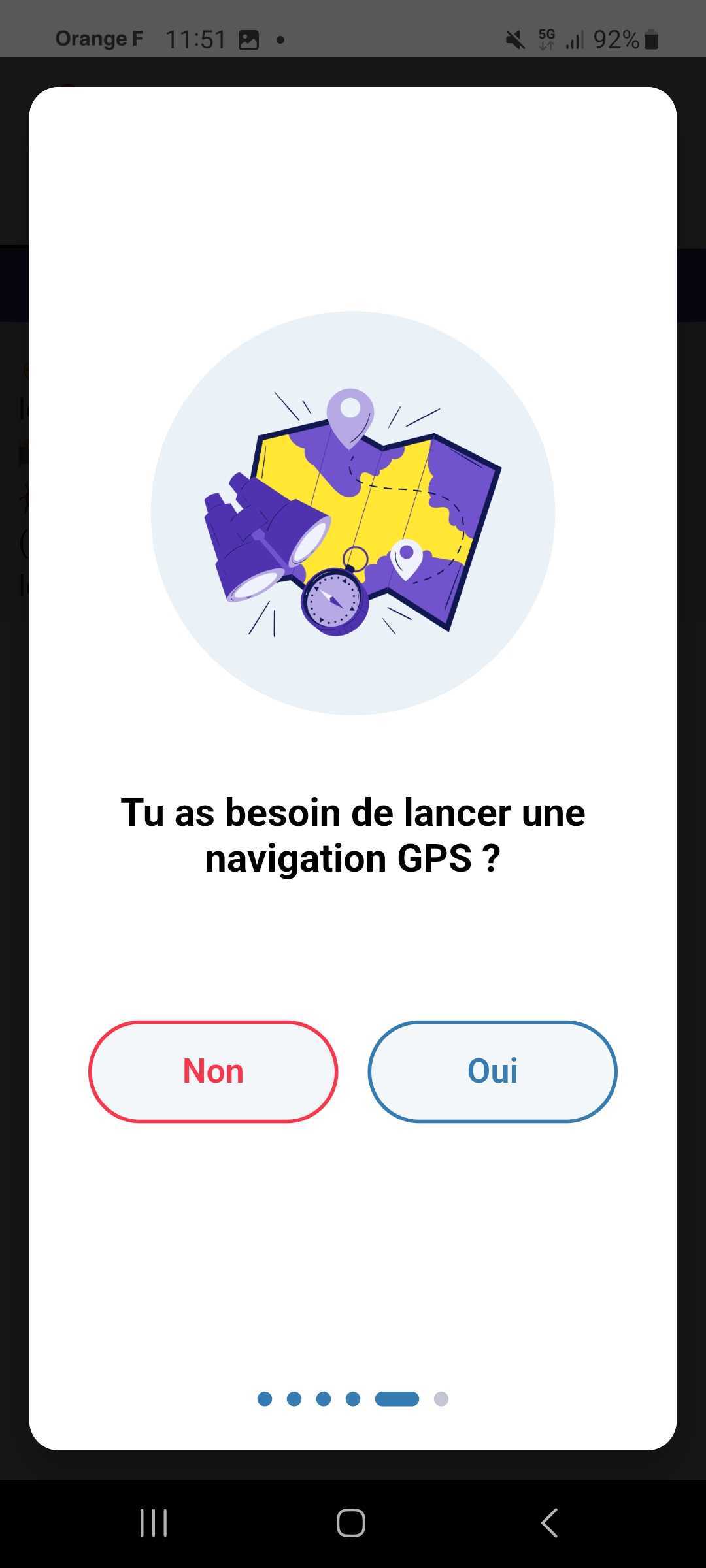The height and width of the screenshot is (1568, 706).
Task: Tap the muted sound icon in status bar
Action: point(515,39)
